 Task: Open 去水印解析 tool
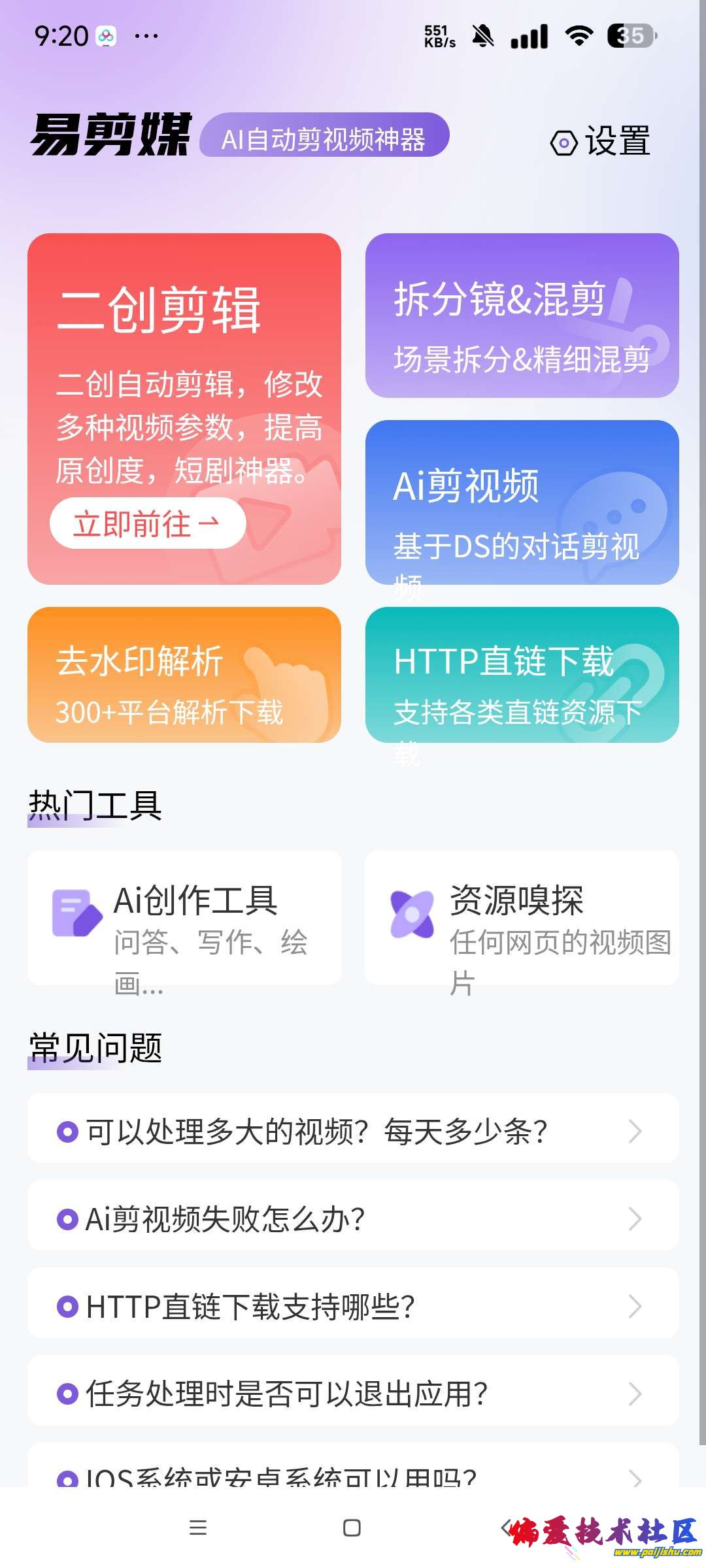pyautogui.click(x=184, y=675)
